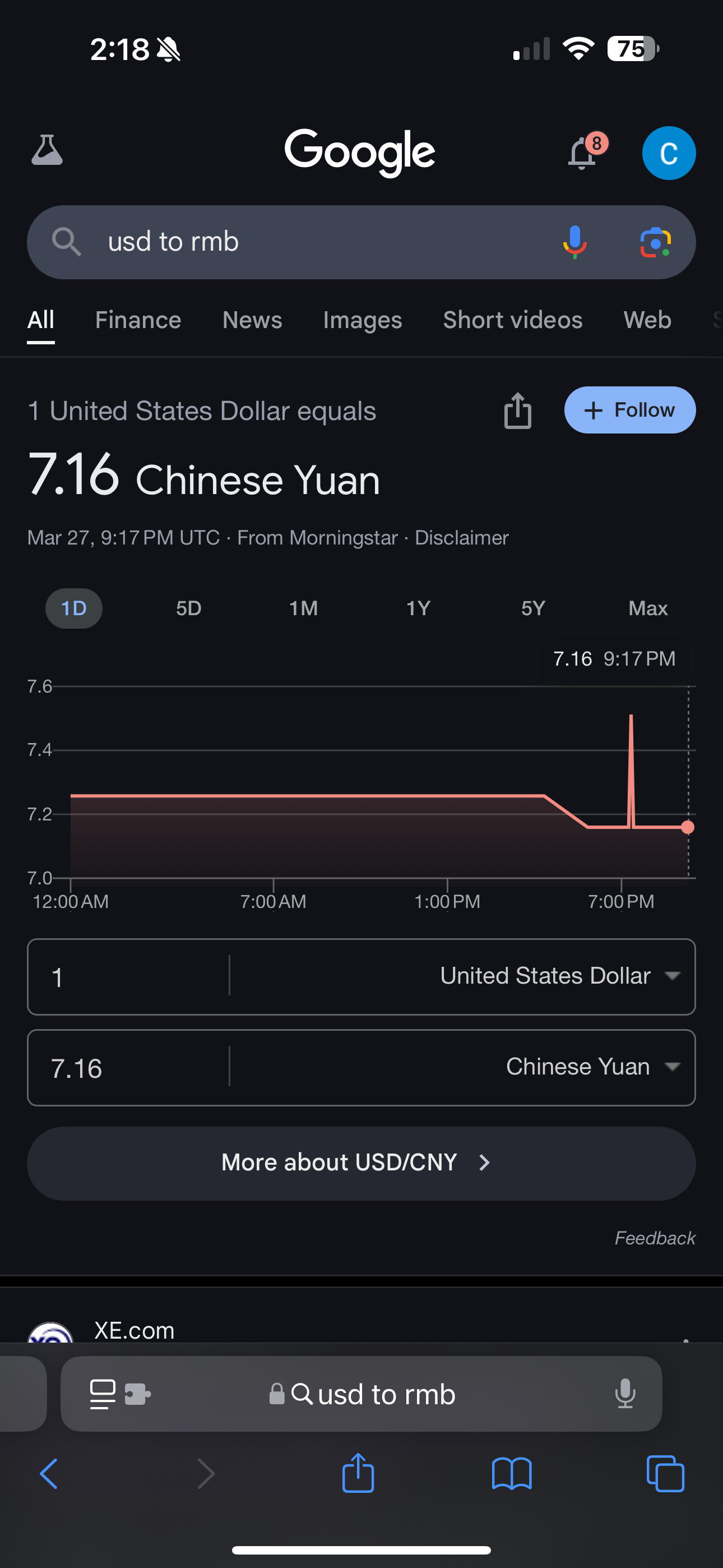The height and width of the screenshot is (1568, 723).
Task: Change the Chinese Yuan currency dropdown
Action: coord(591,1067)
